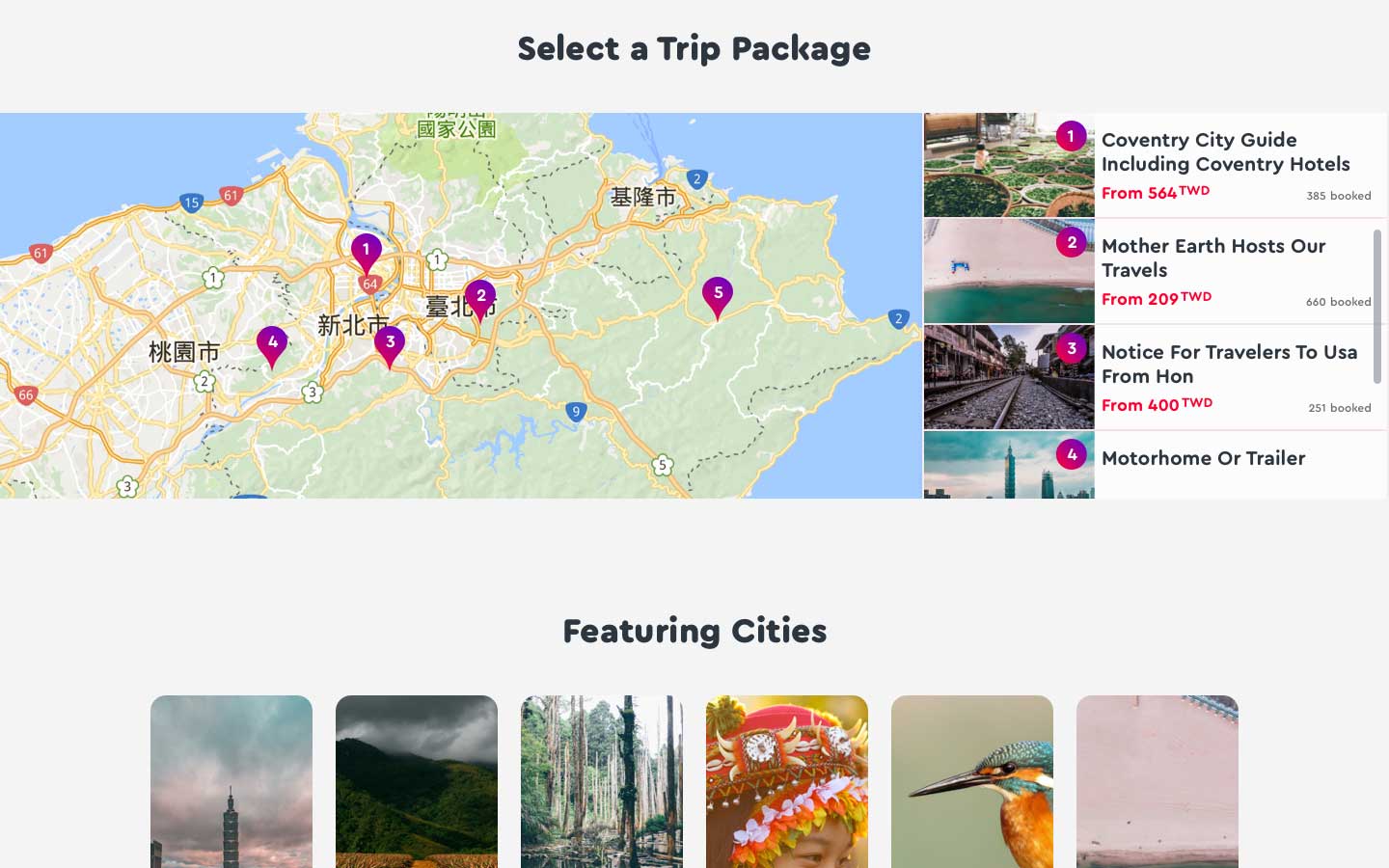Select map pin number 1
Screen dimensions: 1389x868
[366, 251]
